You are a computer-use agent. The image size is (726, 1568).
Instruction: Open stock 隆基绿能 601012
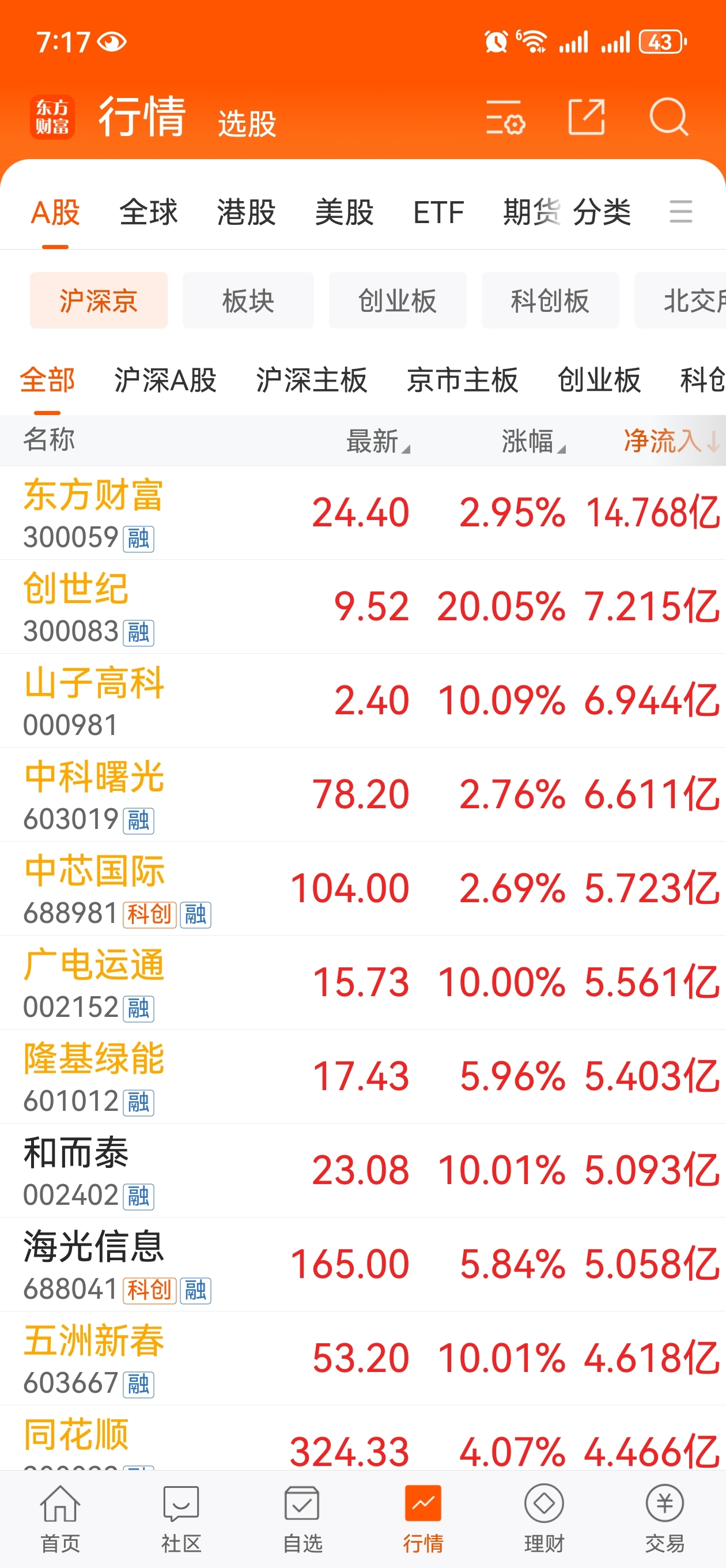pos(362,1077)
